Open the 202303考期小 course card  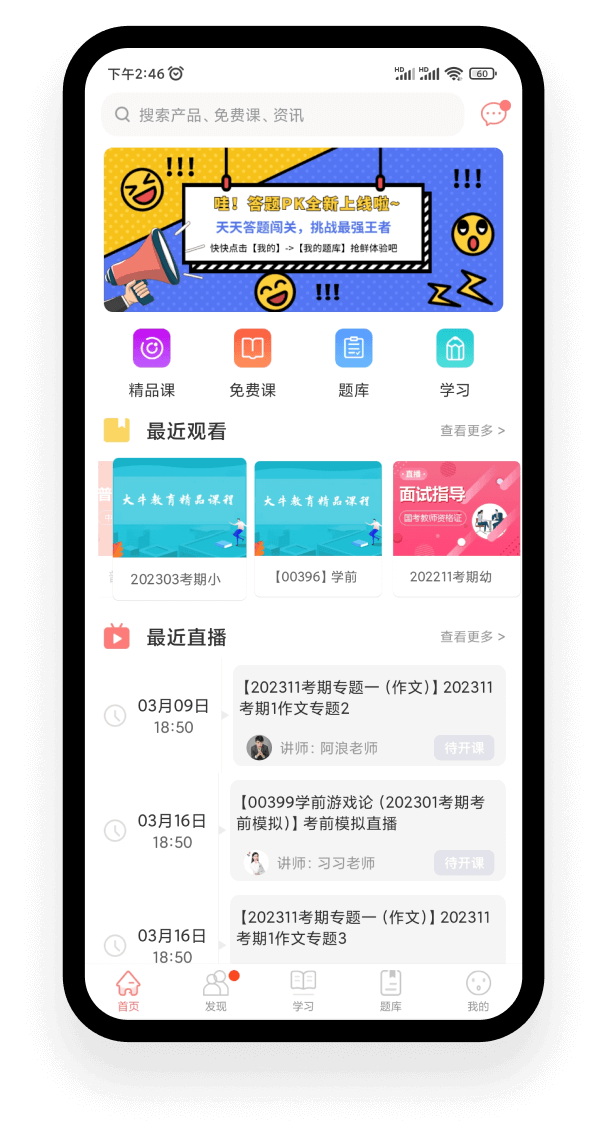(x=179, y=528)
